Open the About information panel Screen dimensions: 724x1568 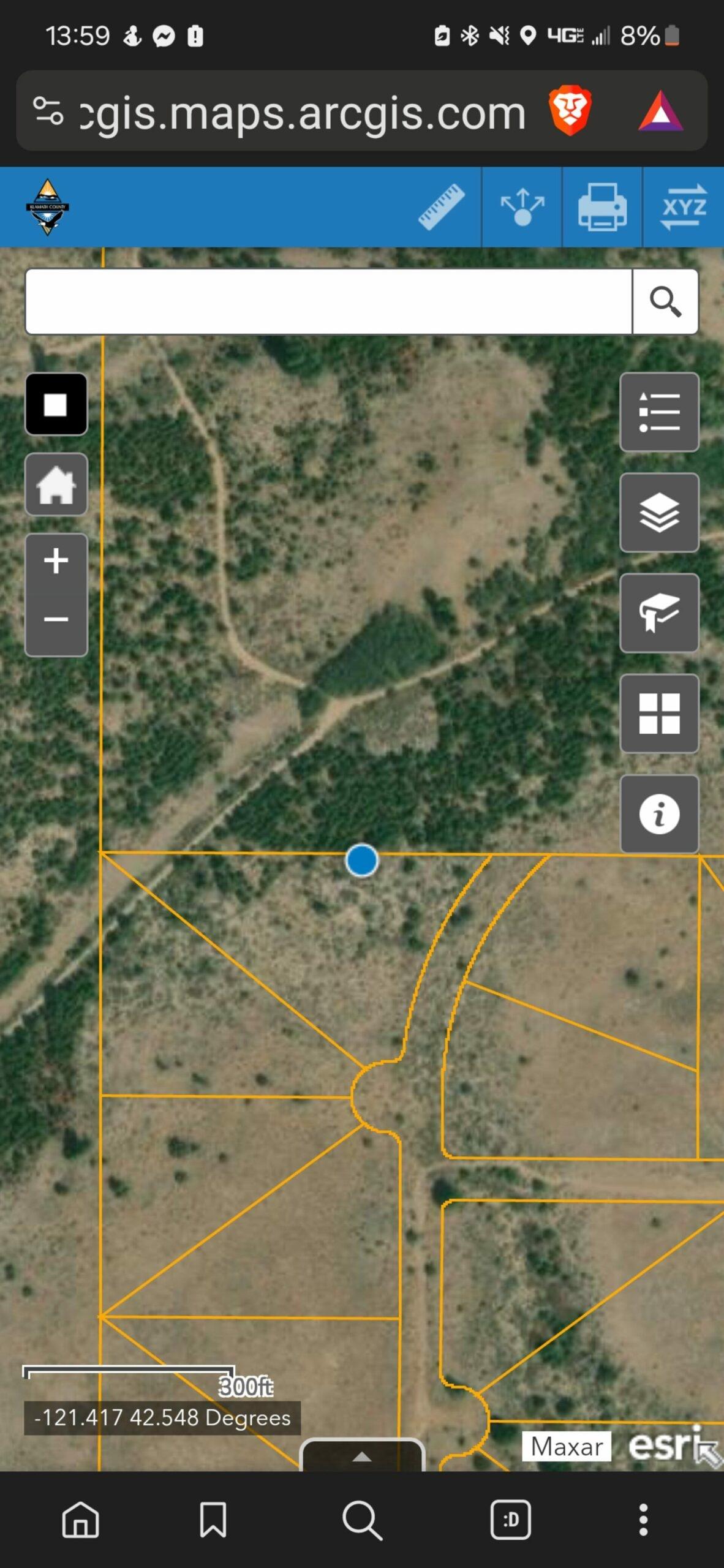pyautogui.click(x=659, y=815)
